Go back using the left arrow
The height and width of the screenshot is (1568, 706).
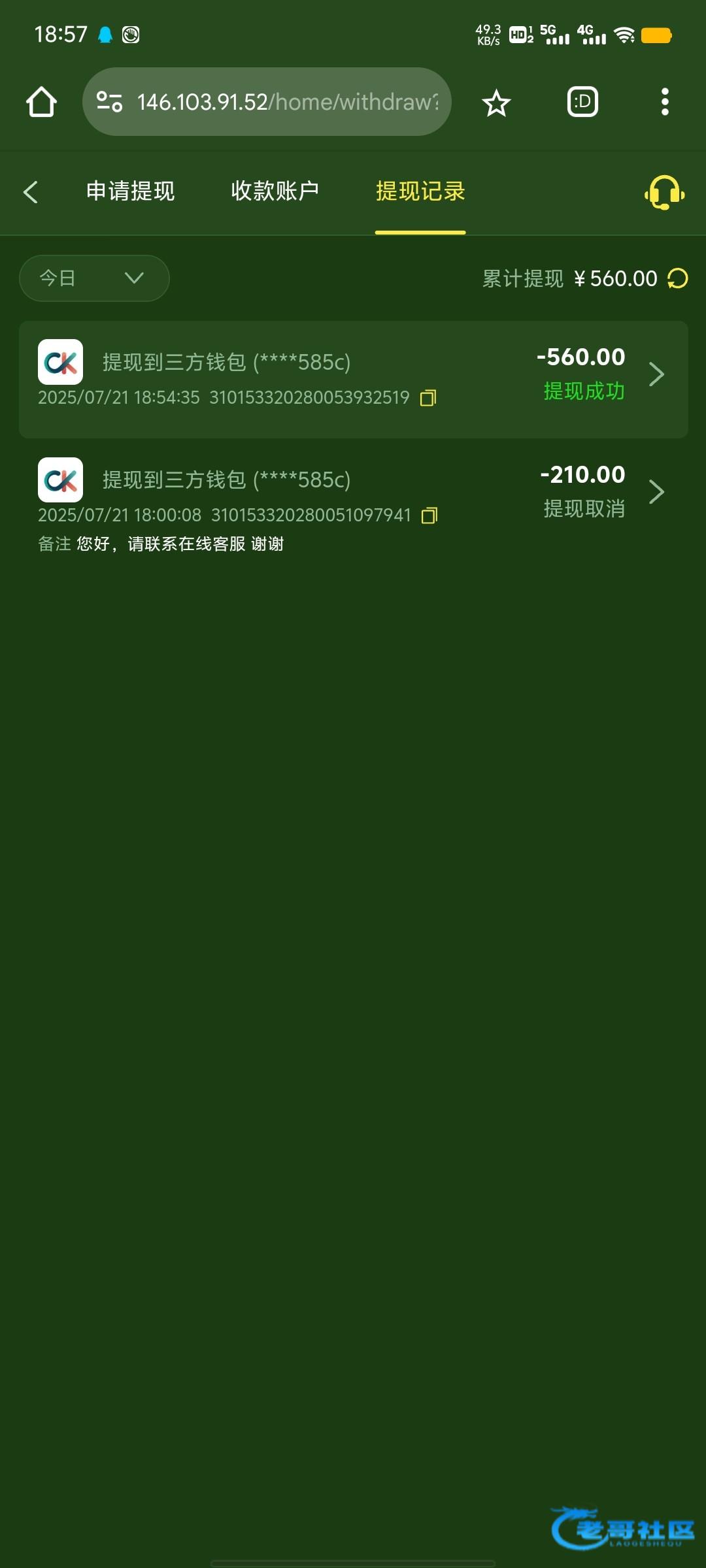(31, 192)
